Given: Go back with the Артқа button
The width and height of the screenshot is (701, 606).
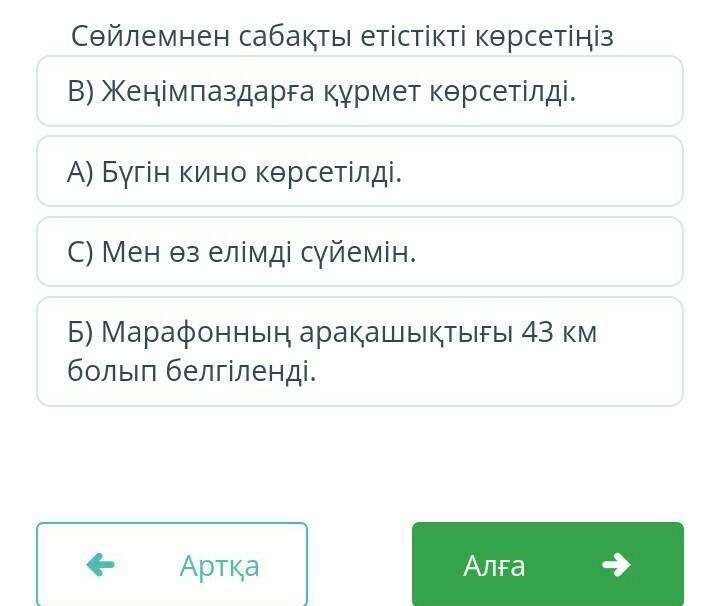Looking at the screenshot, I should click(x=172, y=565).
